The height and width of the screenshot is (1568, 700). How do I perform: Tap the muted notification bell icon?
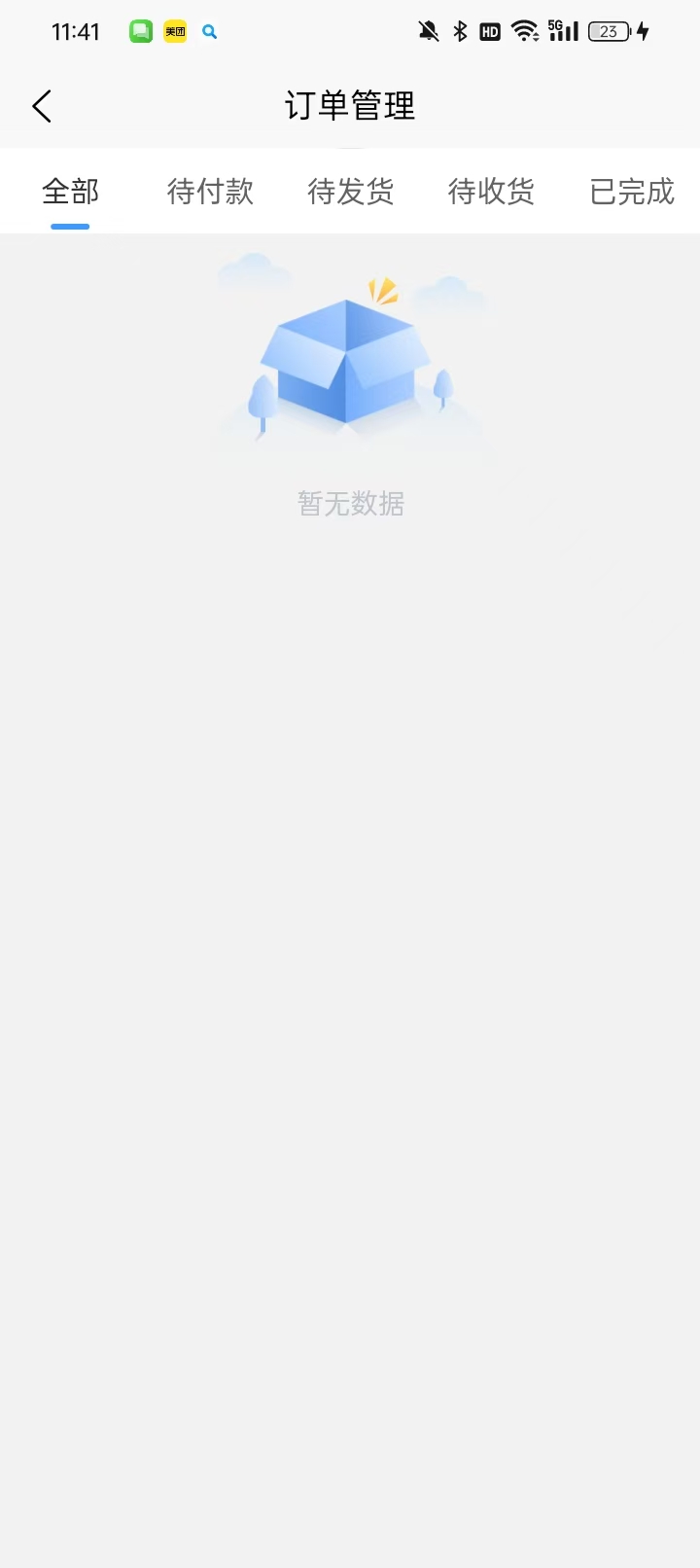(428, 30)
